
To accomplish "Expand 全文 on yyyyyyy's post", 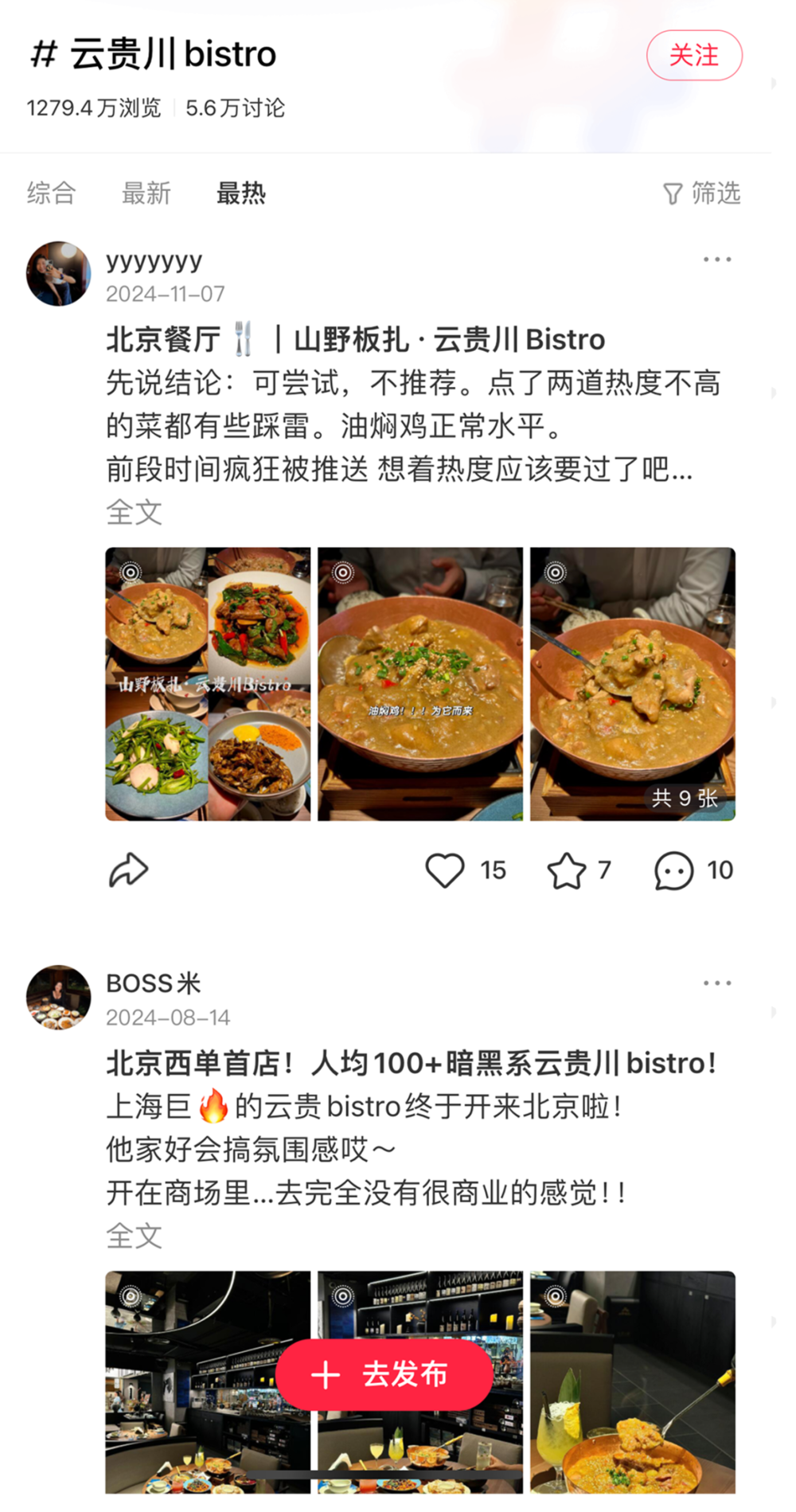I will point(134,512).
